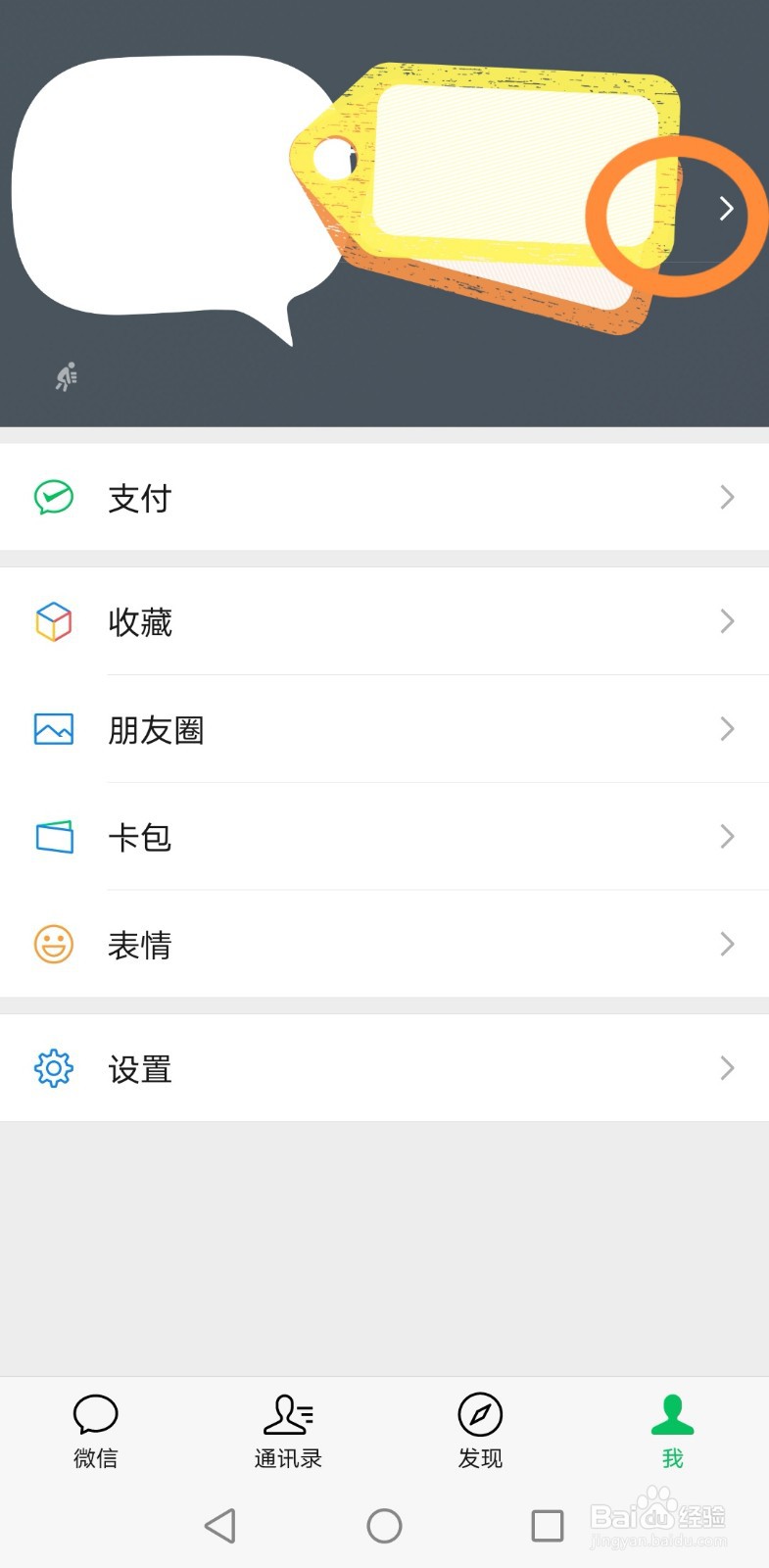Image resolution: width=769 pixels, height=1568 pixels.
Task: Select the 微信 chat bubble icon
Action: (x=94, y=1414)
